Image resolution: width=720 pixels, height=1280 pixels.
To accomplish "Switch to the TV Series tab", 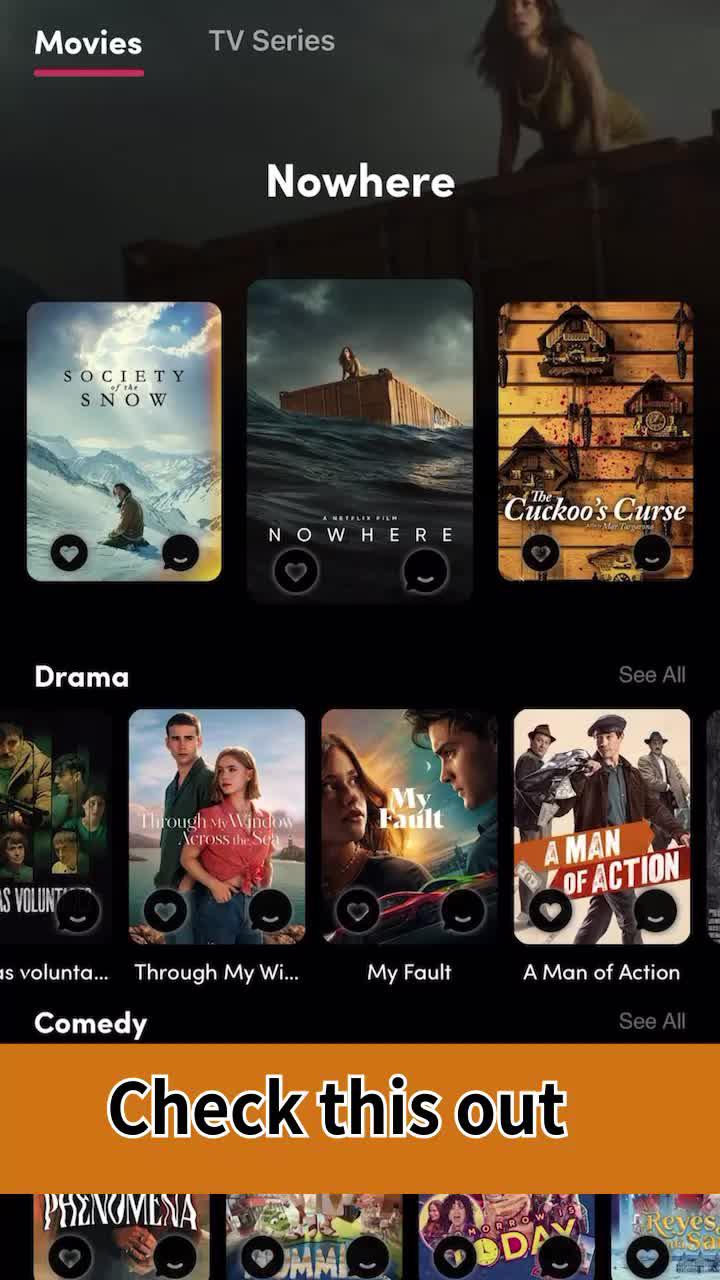I will 271,41.
